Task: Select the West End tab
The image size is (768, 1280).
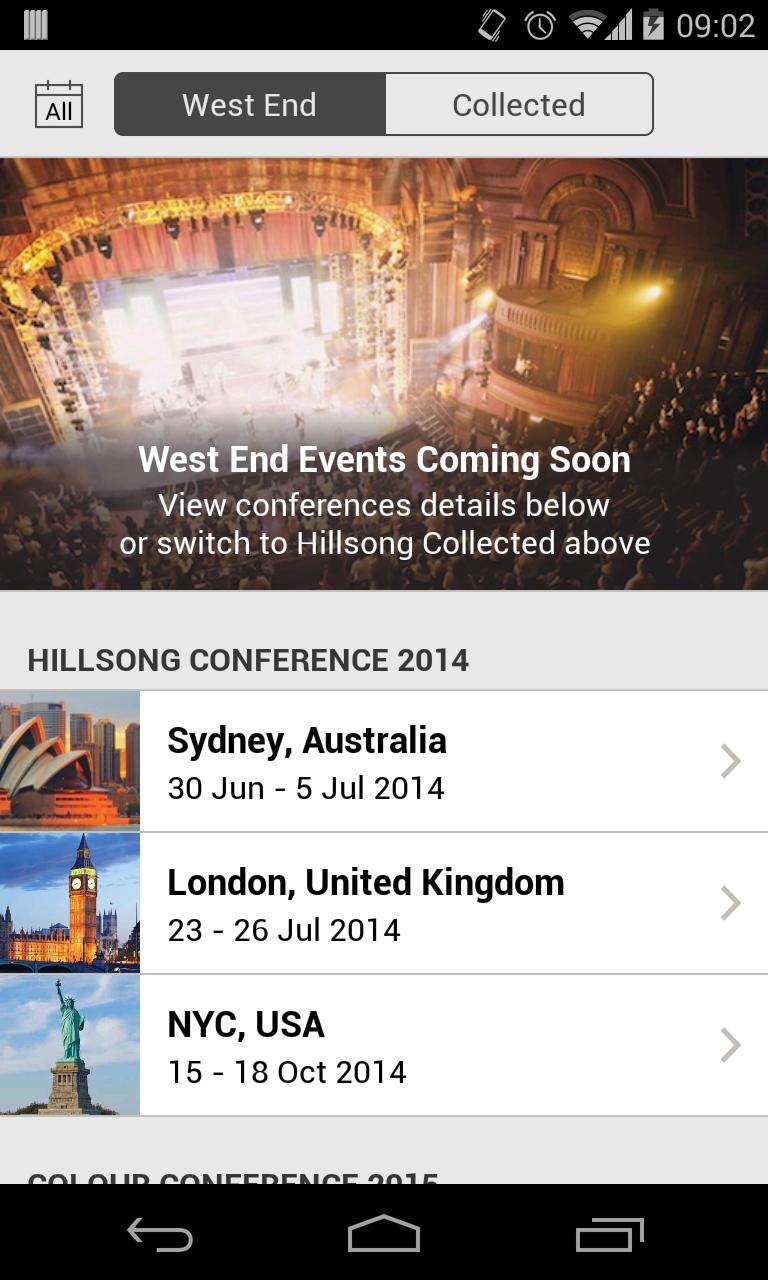Action: point(249,104)
